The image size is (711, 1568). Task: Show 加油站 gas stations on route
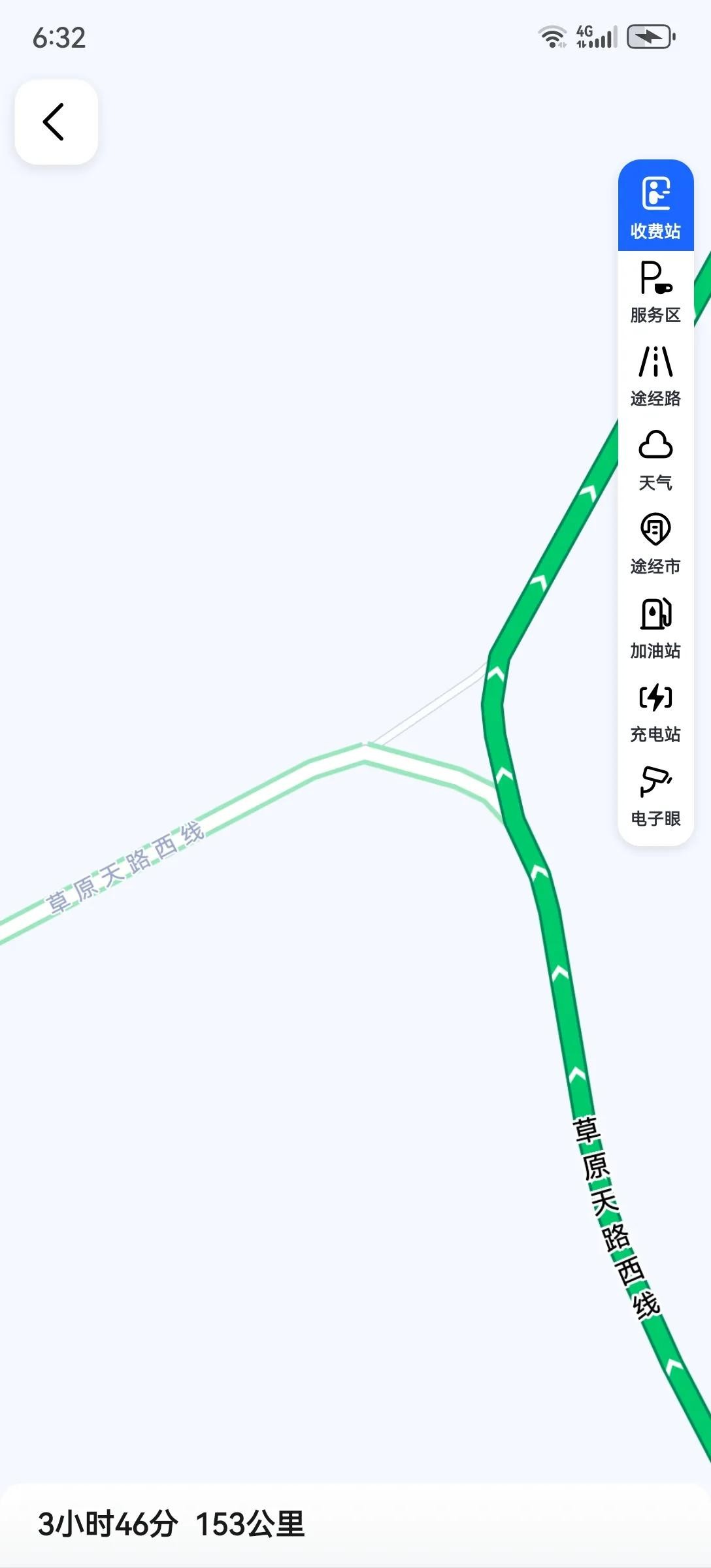click(x=655, y=628)
